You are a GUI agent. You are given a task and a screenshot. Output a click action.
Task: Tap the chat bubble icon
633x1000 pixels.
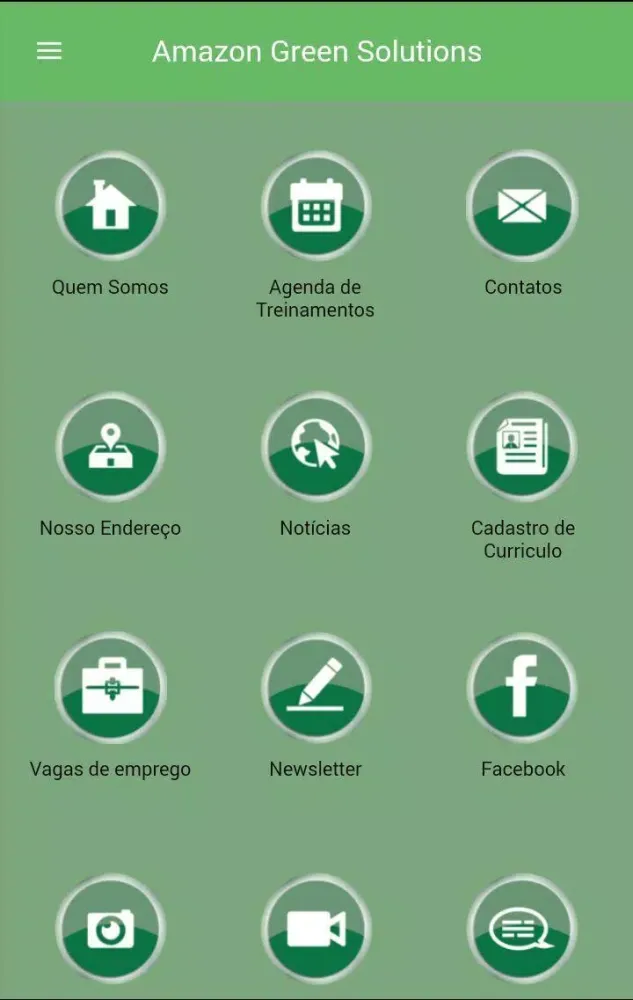point(522,929)
